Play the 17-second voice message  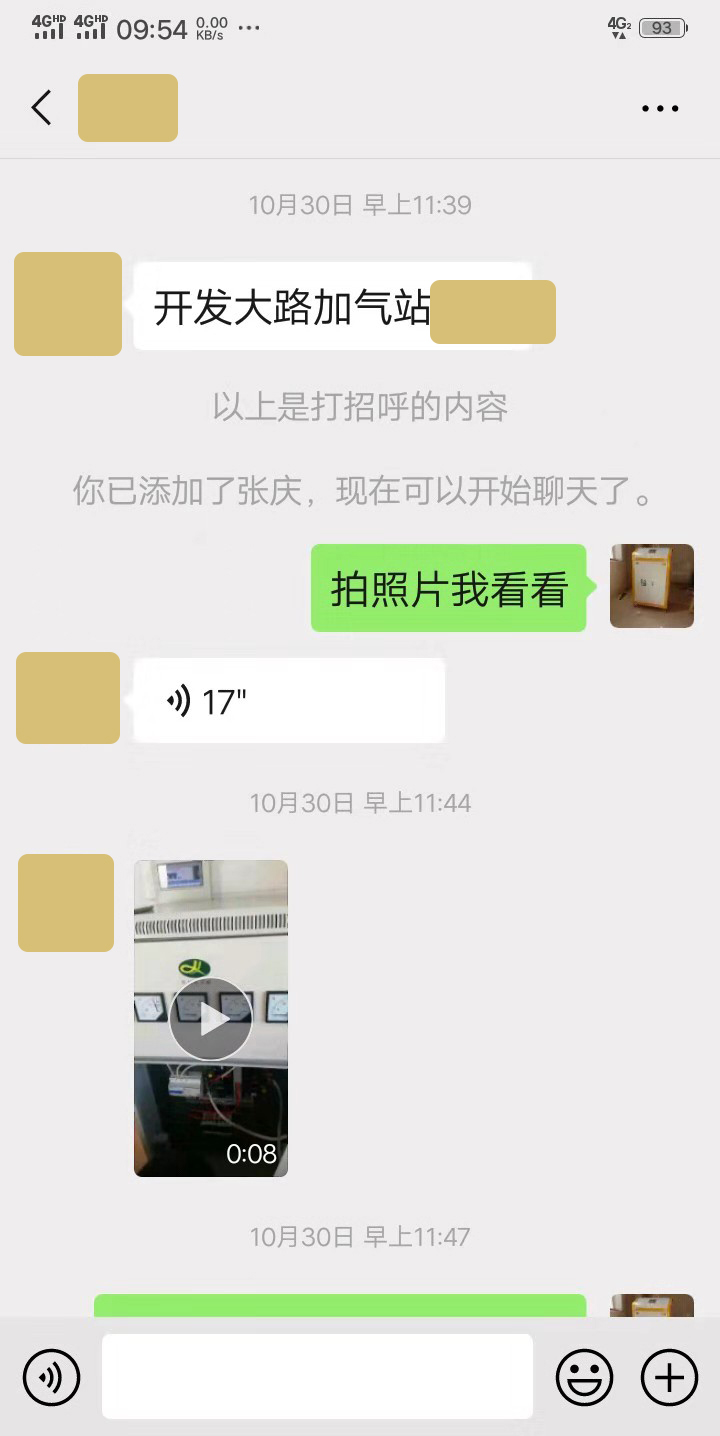click(288, 701)
